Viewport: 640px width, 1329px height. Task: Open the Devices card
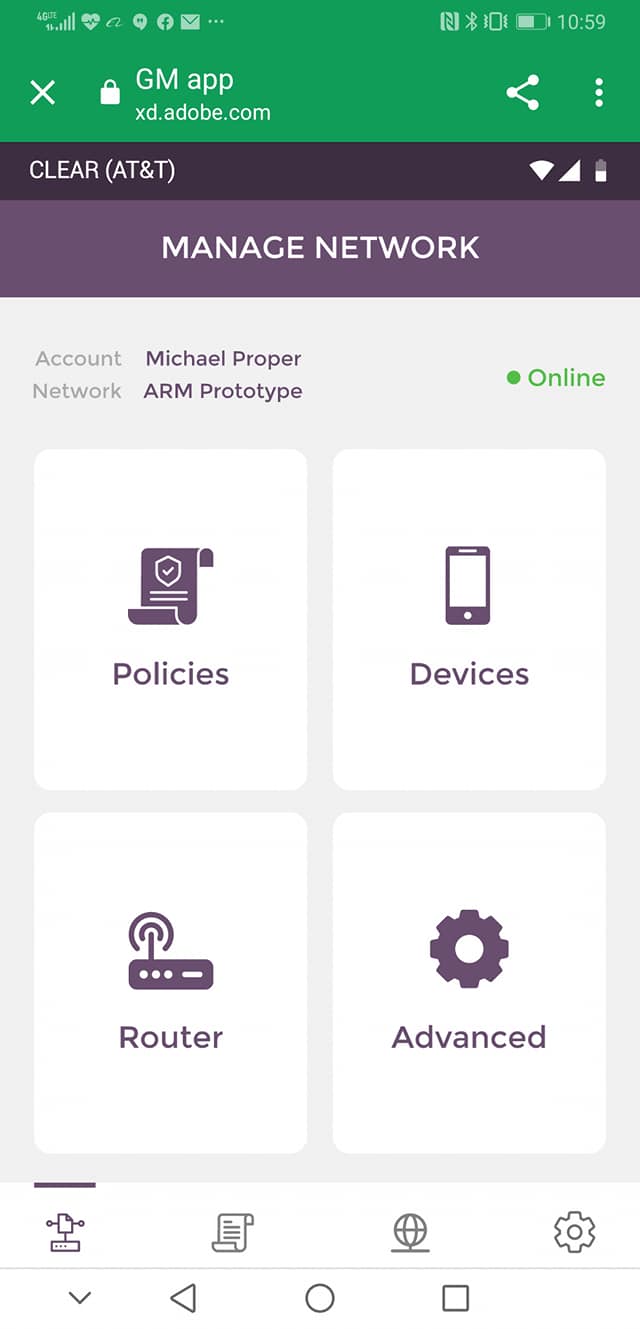tap(469, 619)
